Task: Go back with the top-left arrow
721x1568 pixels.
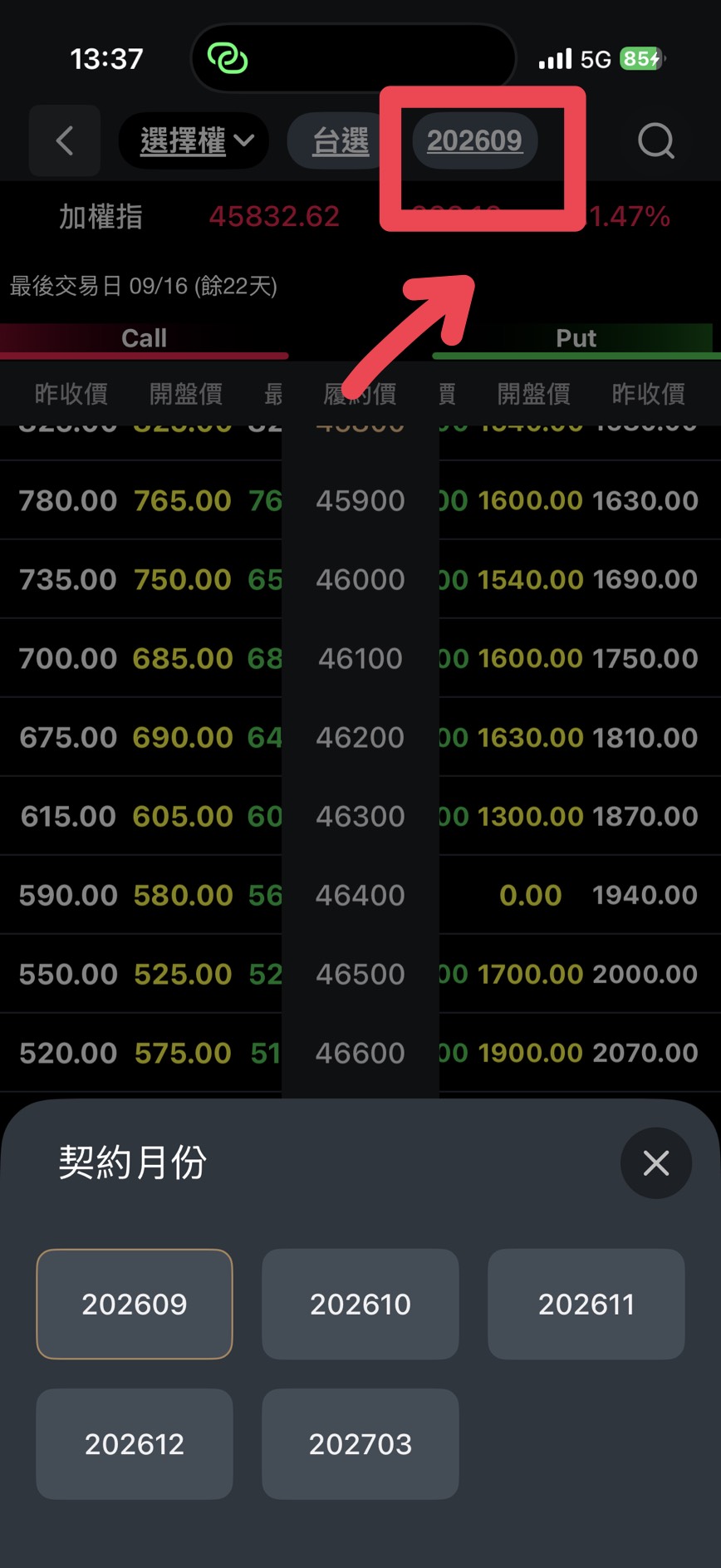Action: (65, 140)
